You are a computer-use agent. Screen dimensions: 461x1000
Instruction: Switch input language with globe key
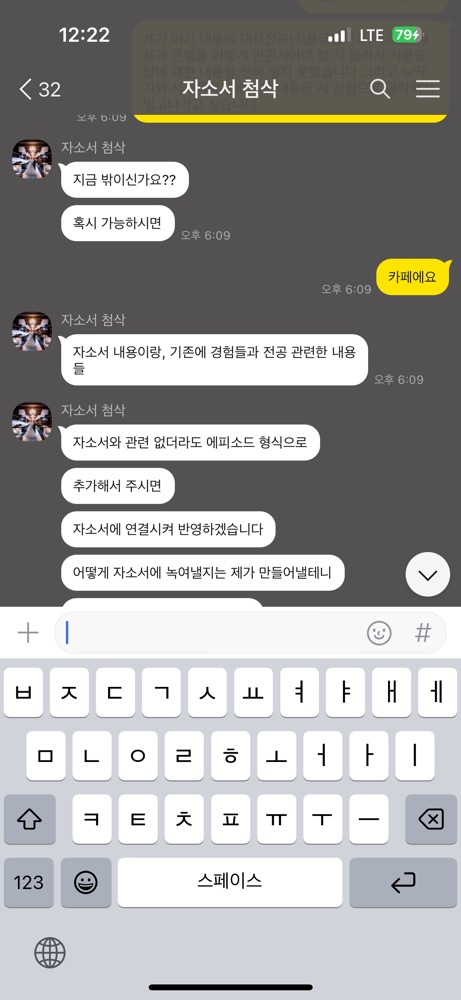pyautogui.click(x=50, y=953)
